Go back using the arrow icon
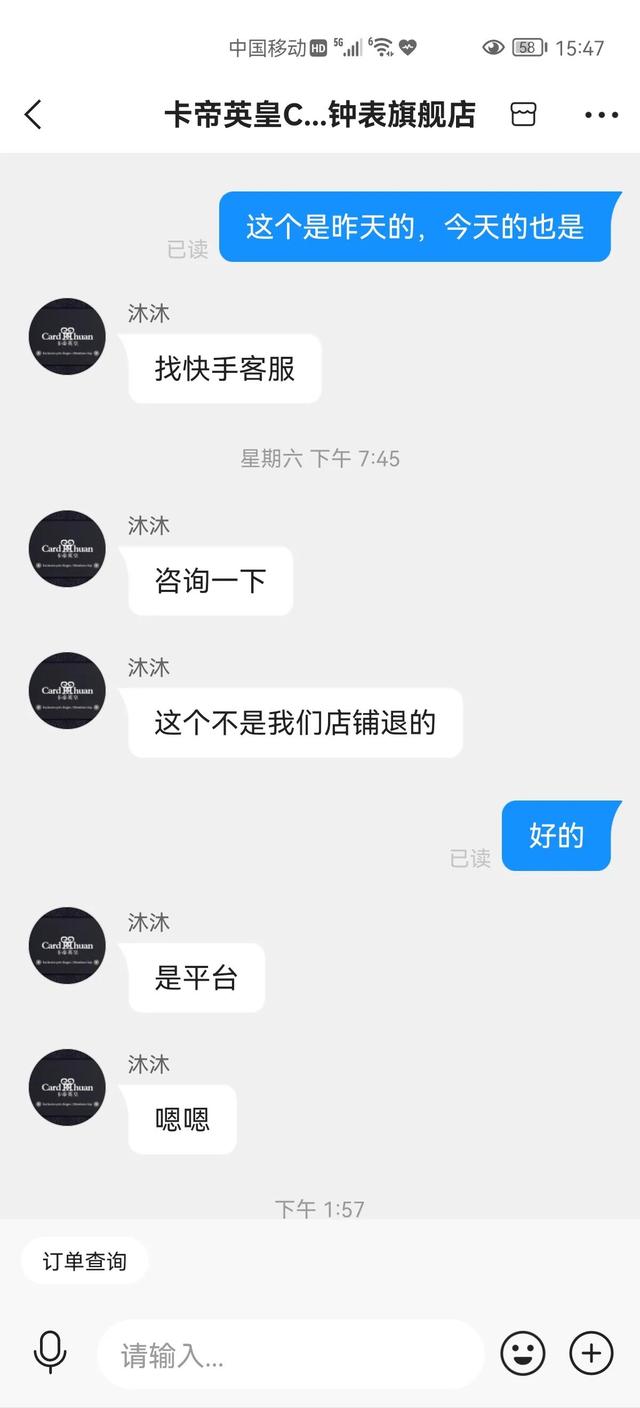 point(33,115)
